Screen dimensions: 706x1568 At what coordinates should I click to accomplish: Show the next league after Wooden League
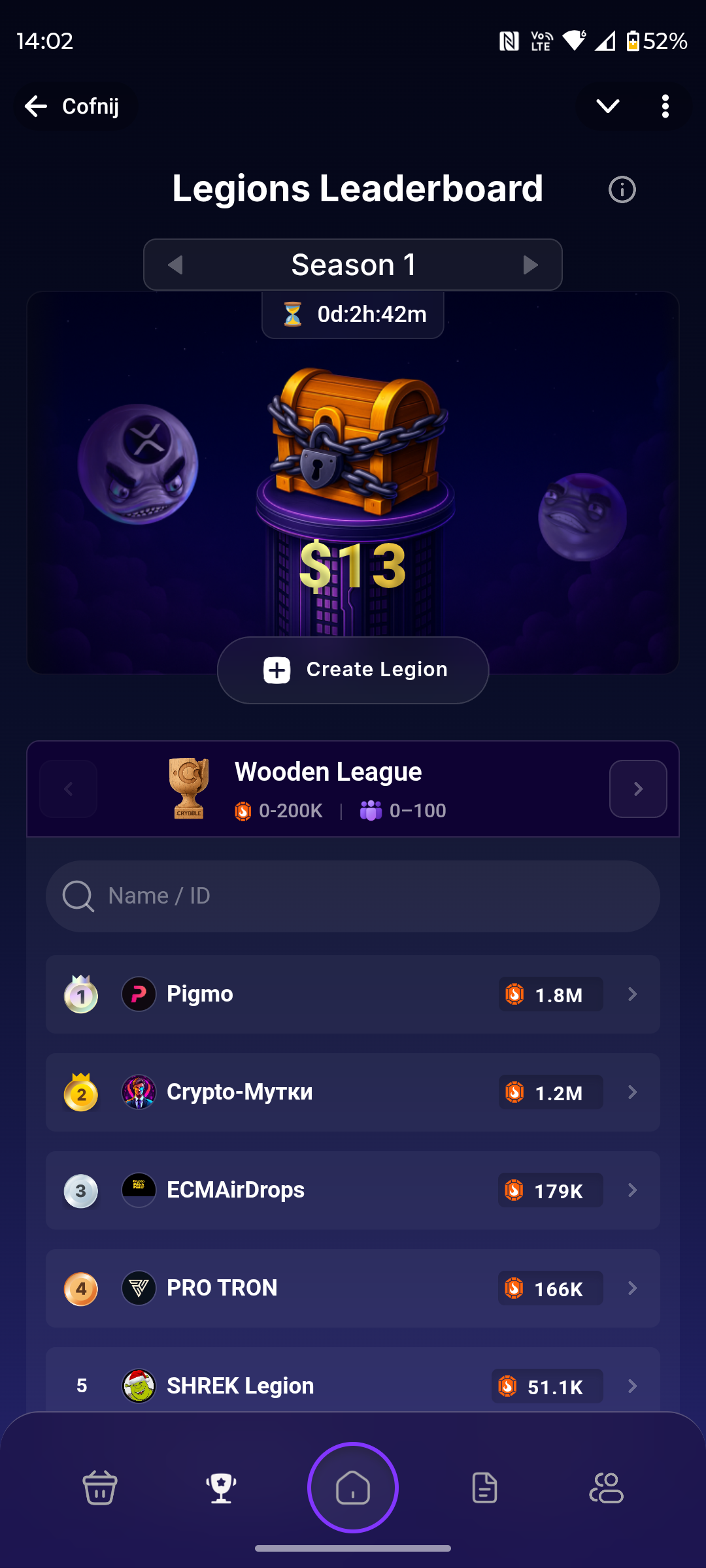(x=637, y=789)
